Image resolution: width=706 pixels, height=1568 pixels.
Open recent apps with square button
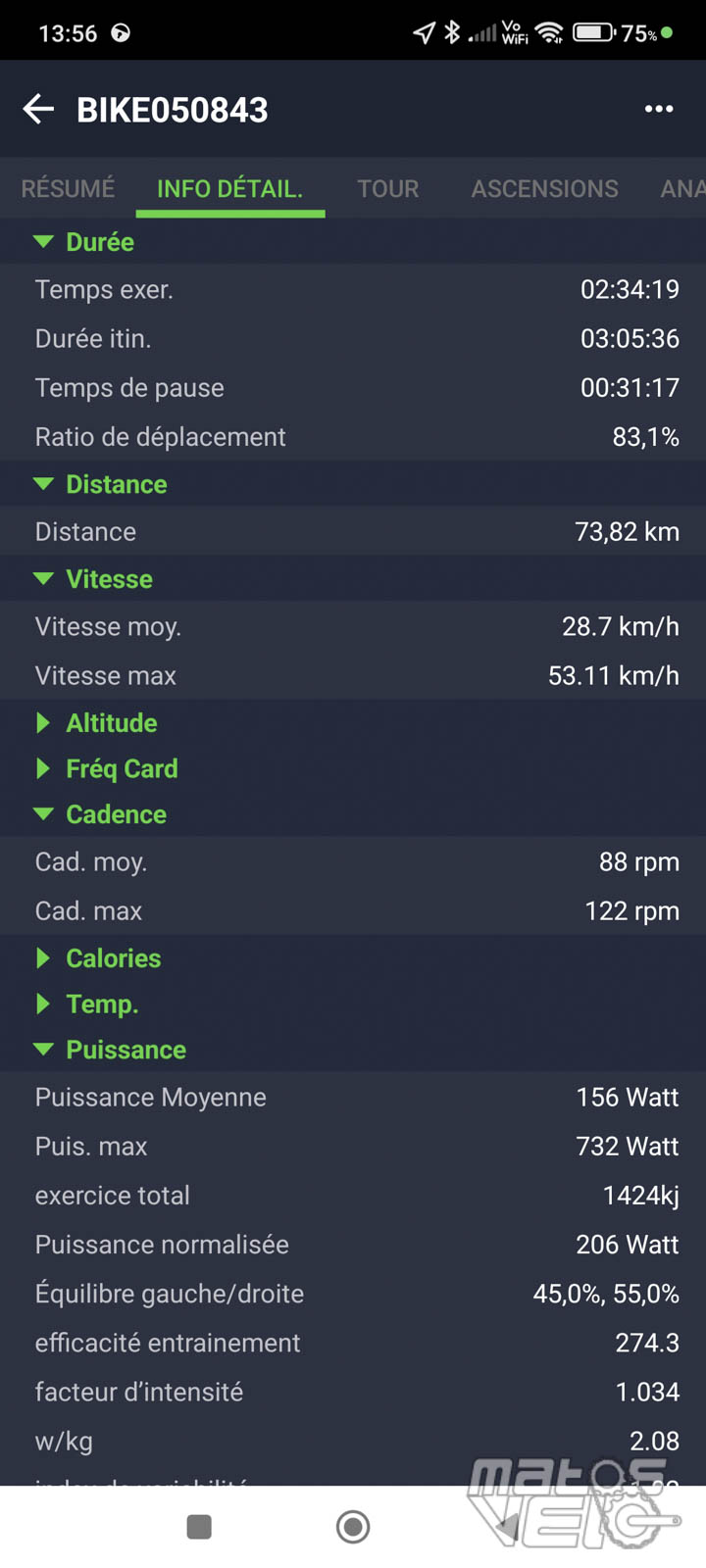[x=199, y=1527]
